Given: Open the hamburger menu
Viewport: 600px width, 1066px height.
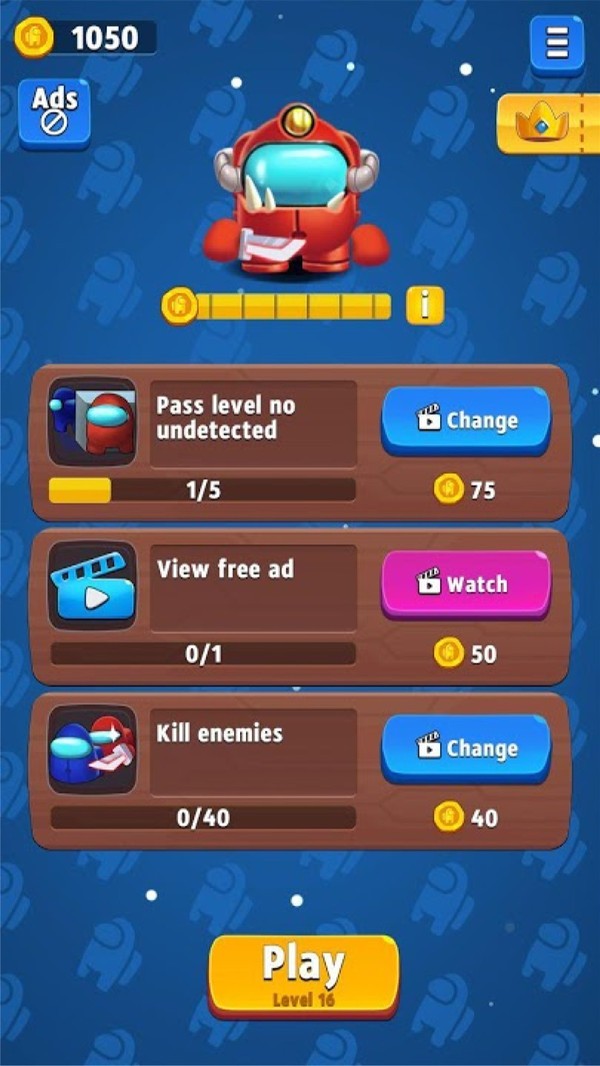Looking at the screenshot, I should [557, 43].
